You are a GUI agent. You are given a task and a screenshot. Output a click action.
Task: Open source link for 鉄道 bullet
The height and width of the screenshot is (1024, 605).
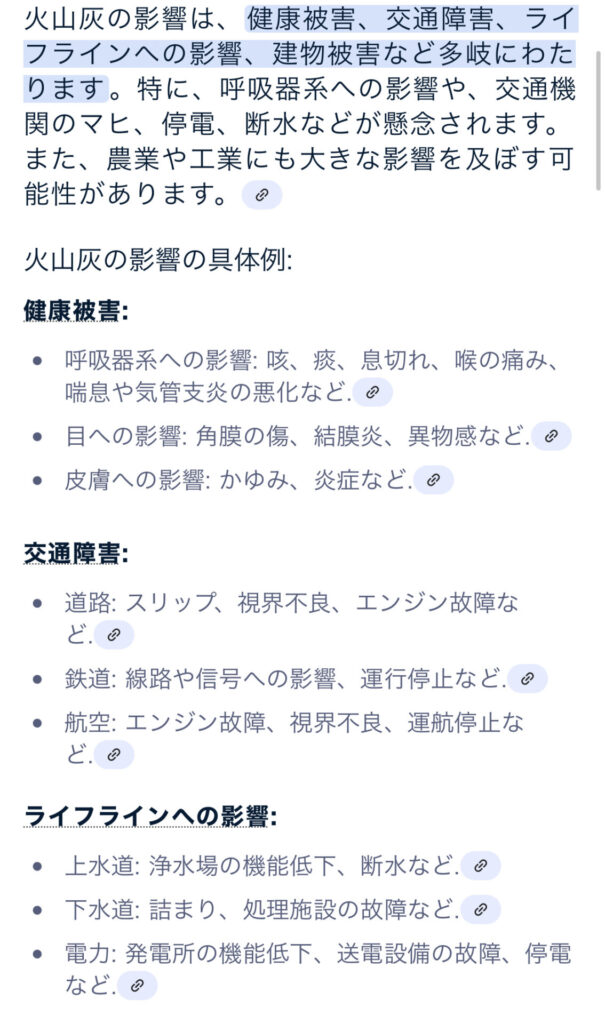527,678
